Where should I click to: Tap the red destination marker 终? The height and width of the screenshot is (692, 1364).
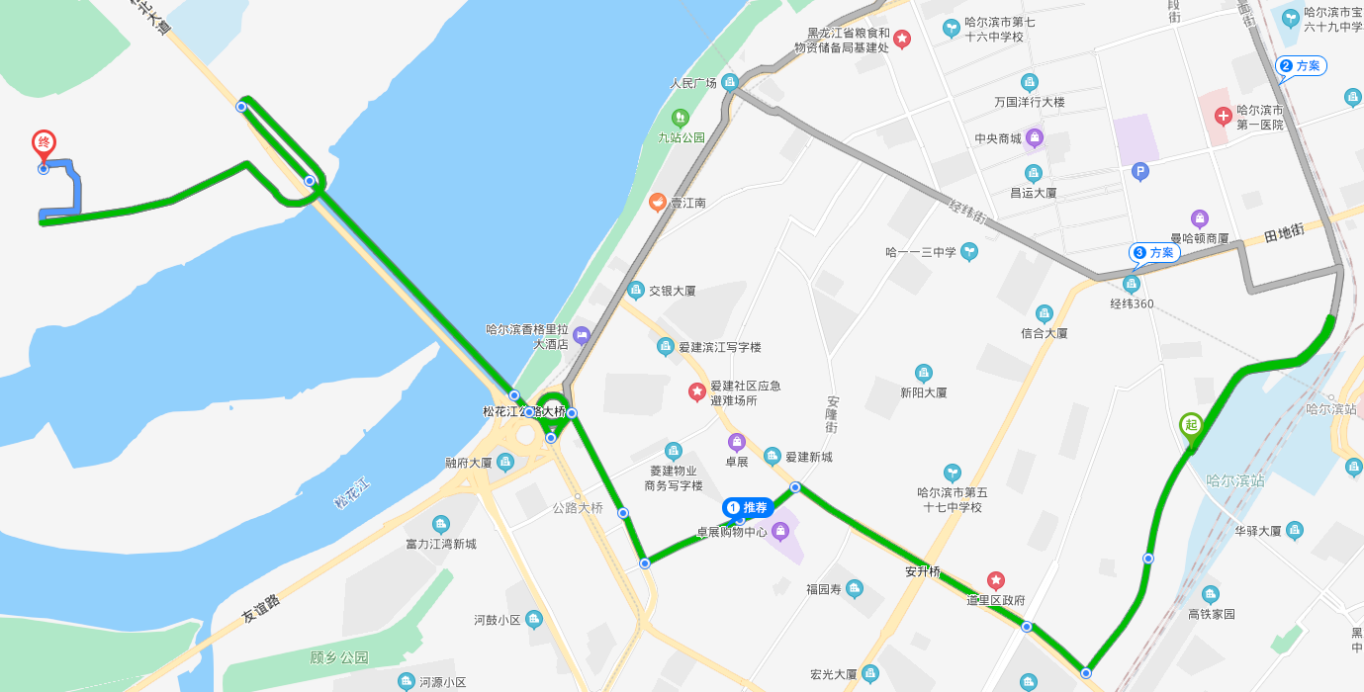point(43,144)
